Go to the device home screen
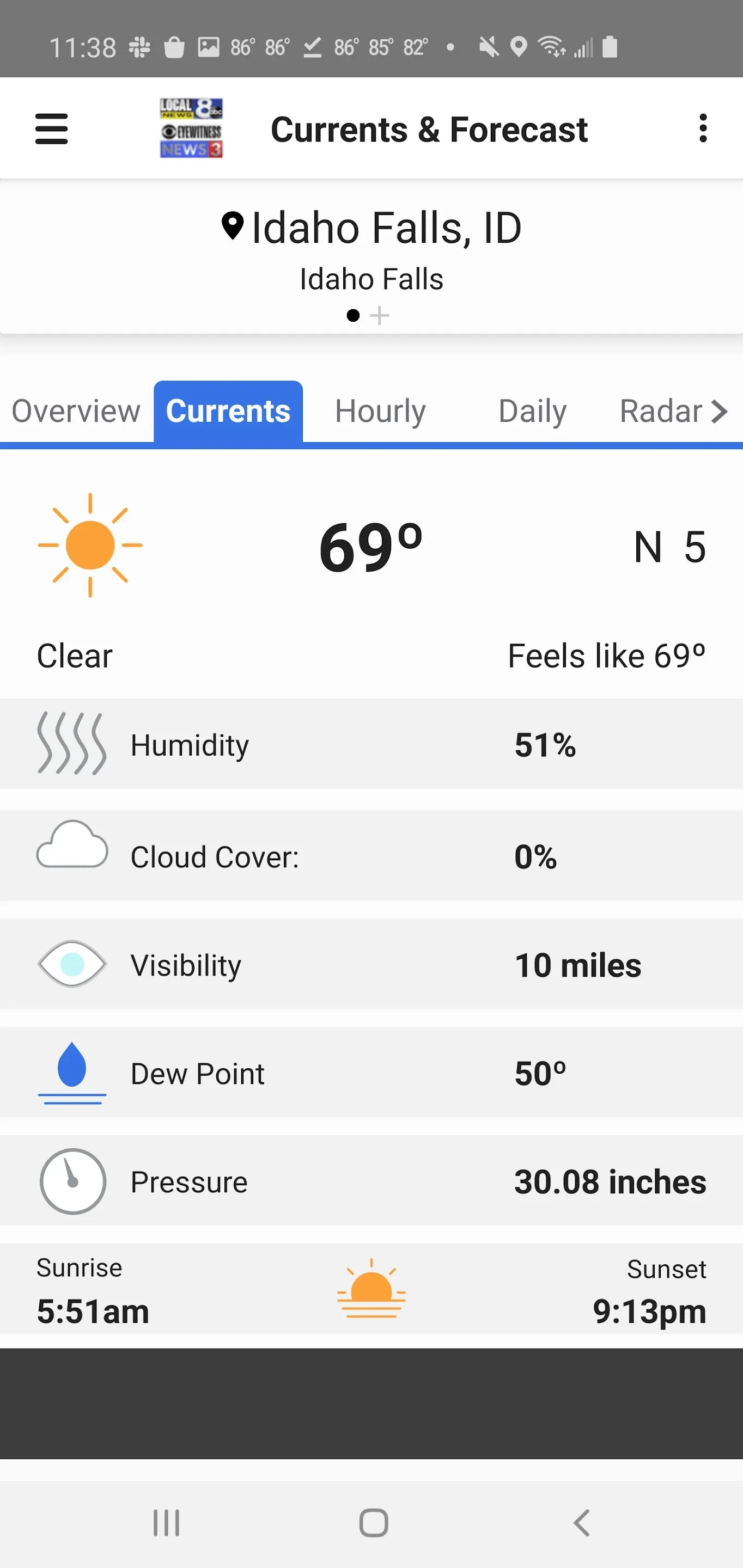The width and height of the screenshot is (743, 1568). coord(373,1523)
